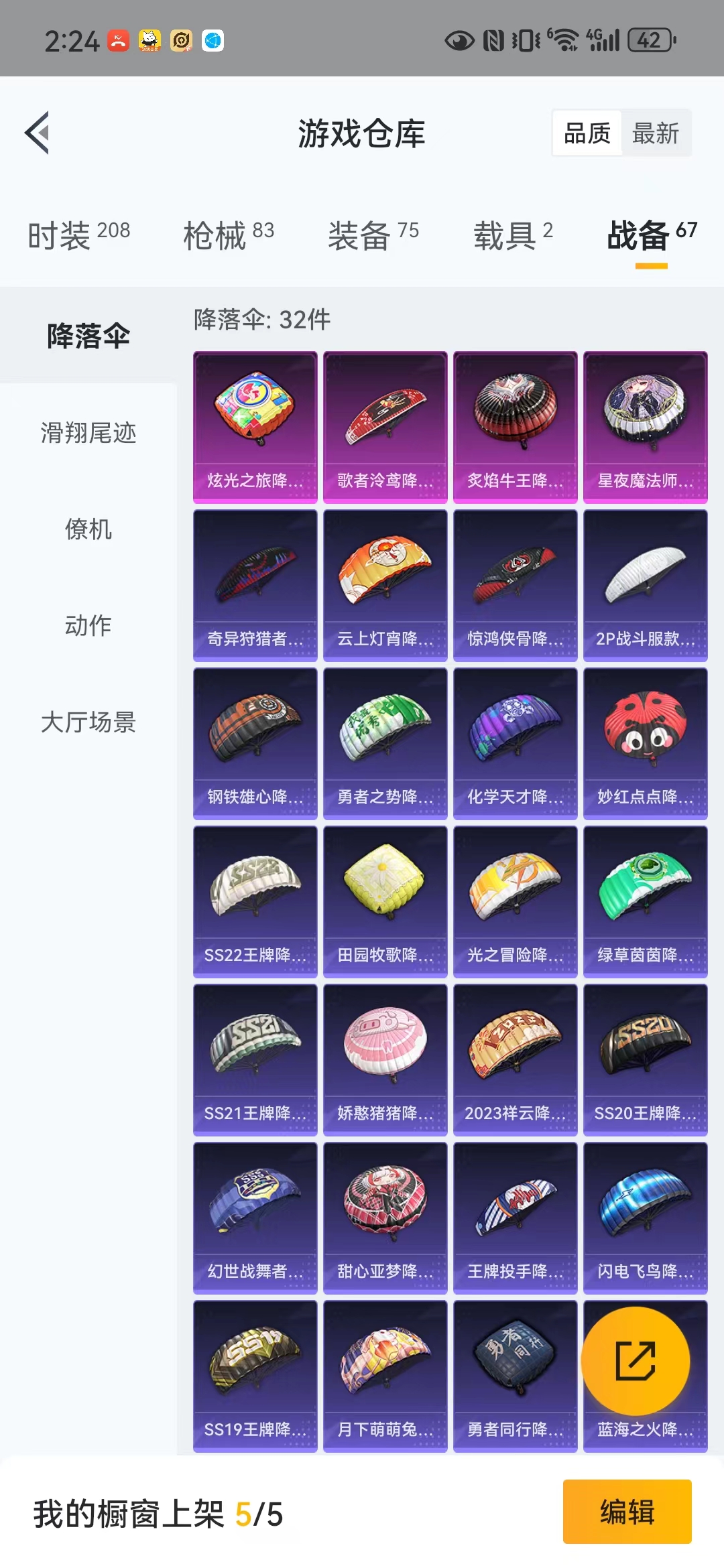Tap the orange floating share button
Viewport: 724px width, 1568px height.
636,1361
